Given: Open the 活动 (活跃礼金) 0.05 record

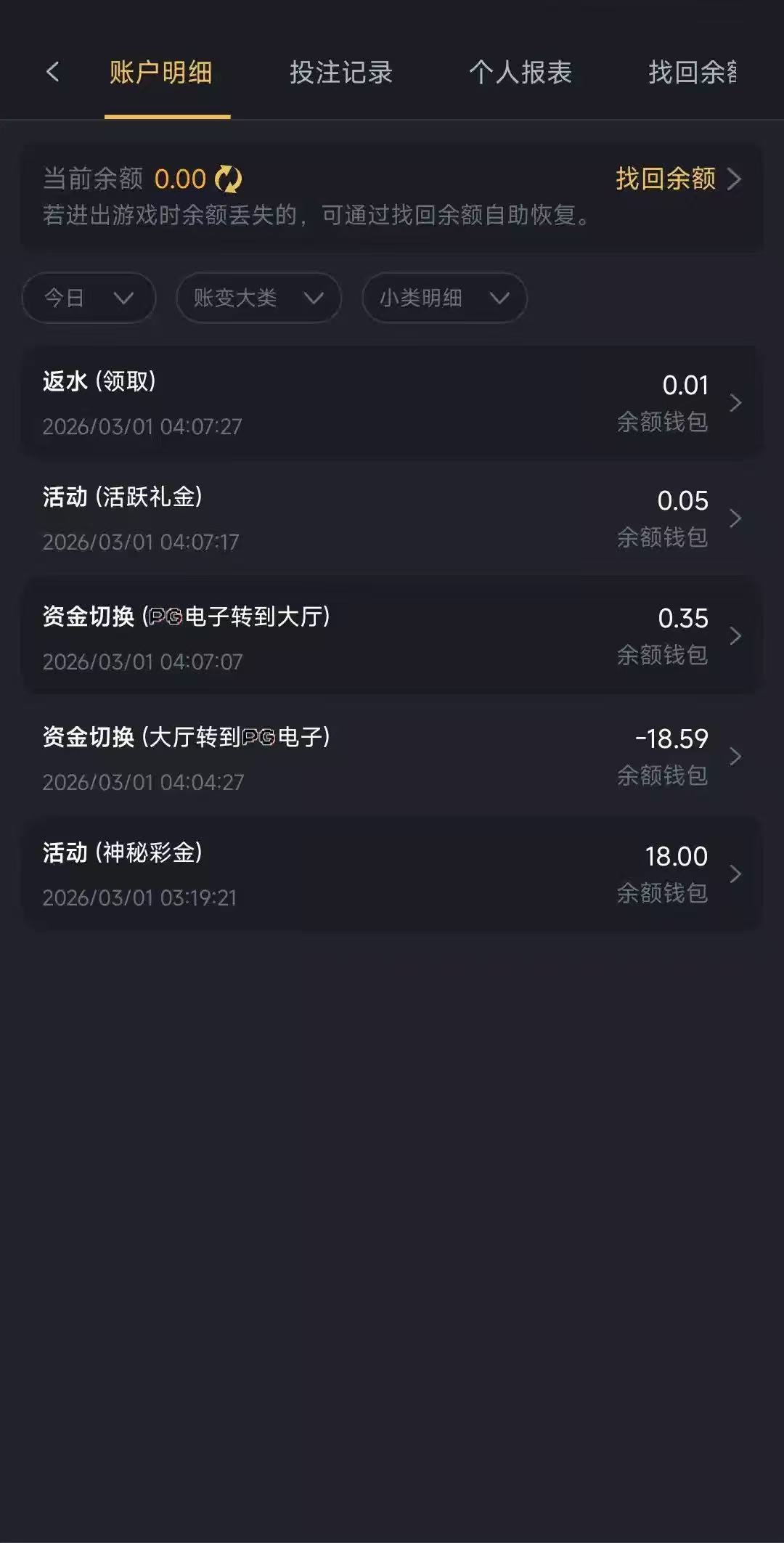Looking at the screenshot, I should point(392,518).
